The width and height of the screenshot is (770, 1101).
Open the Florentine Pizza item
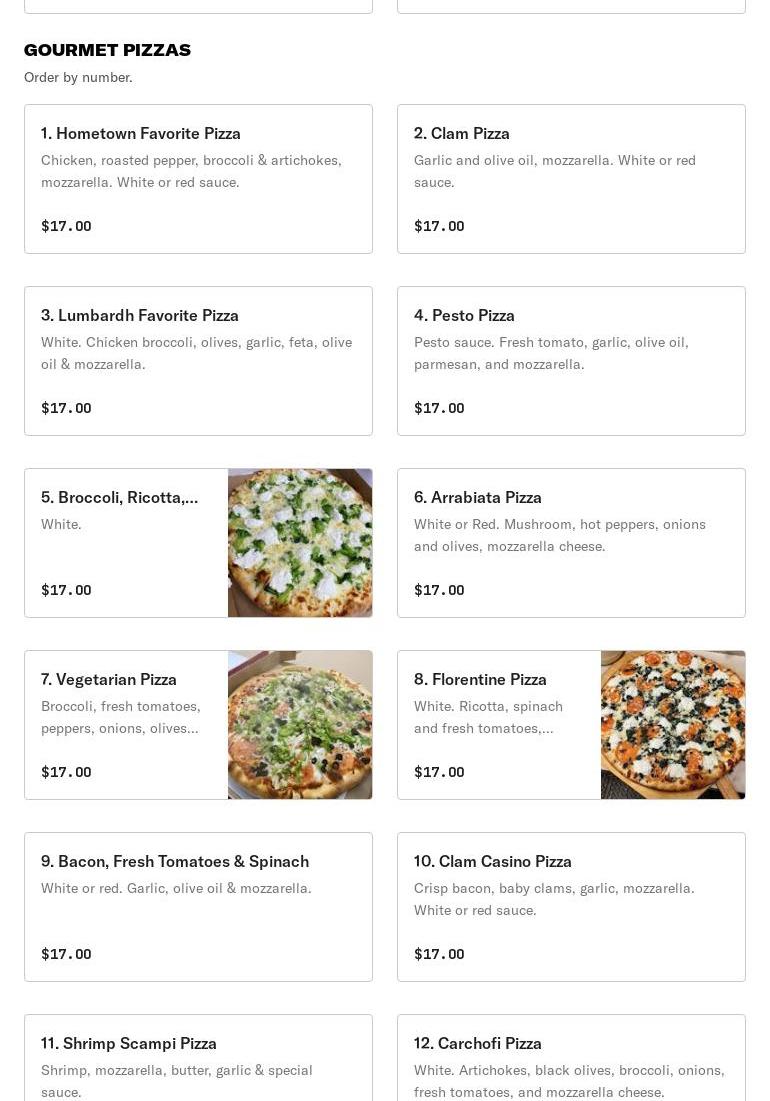(571, 725)
